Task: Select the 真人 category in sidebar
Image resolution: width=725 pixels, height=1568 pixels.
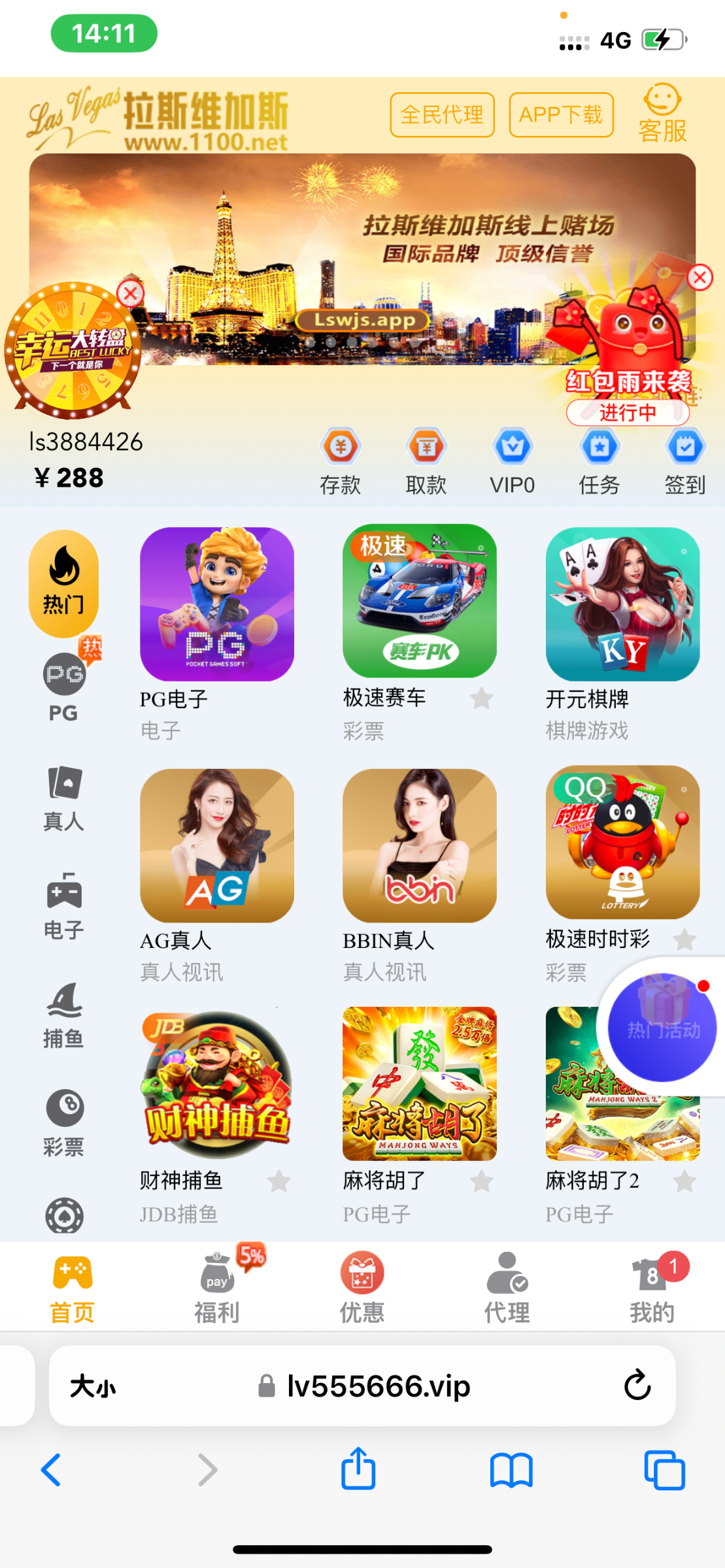Action: (x=64, y=798)
